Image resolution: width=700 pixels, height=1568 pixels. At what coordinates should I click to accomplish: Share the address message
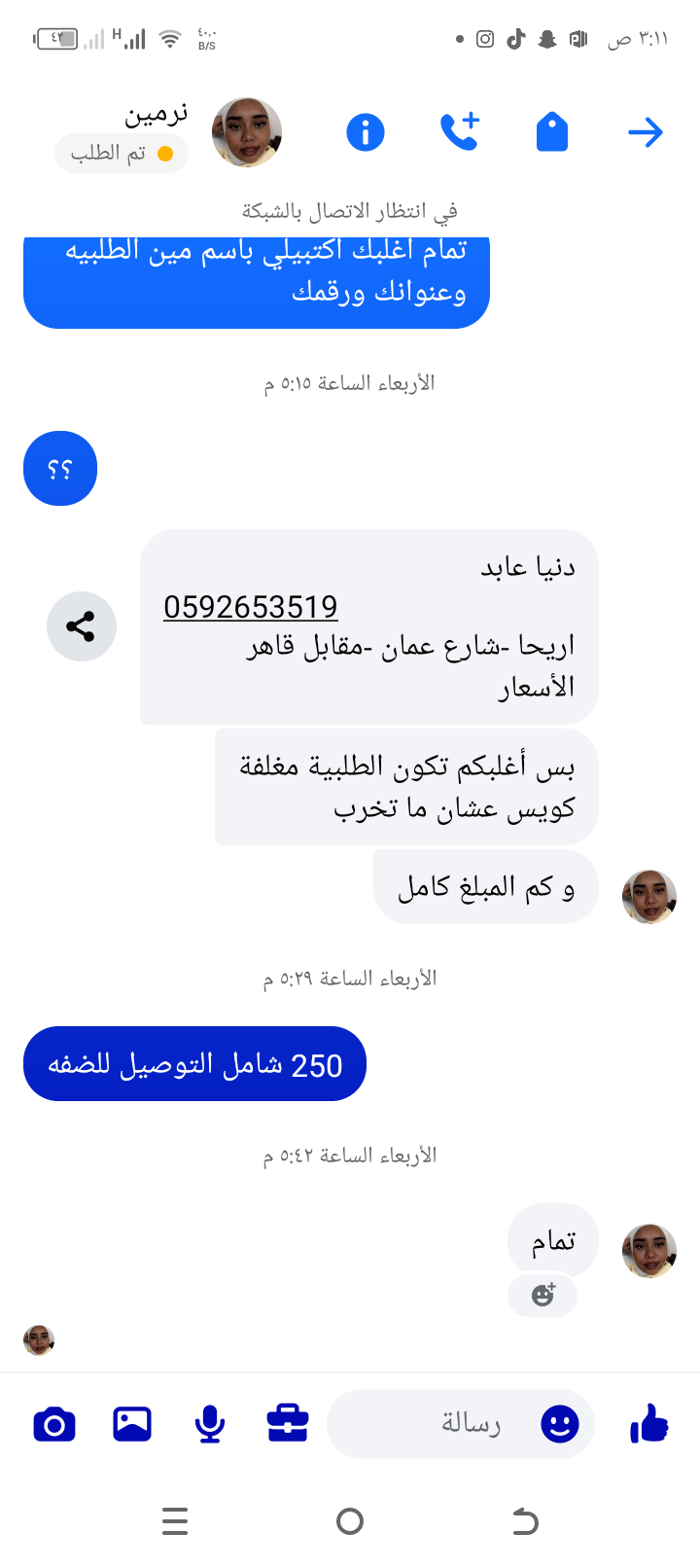82,626
